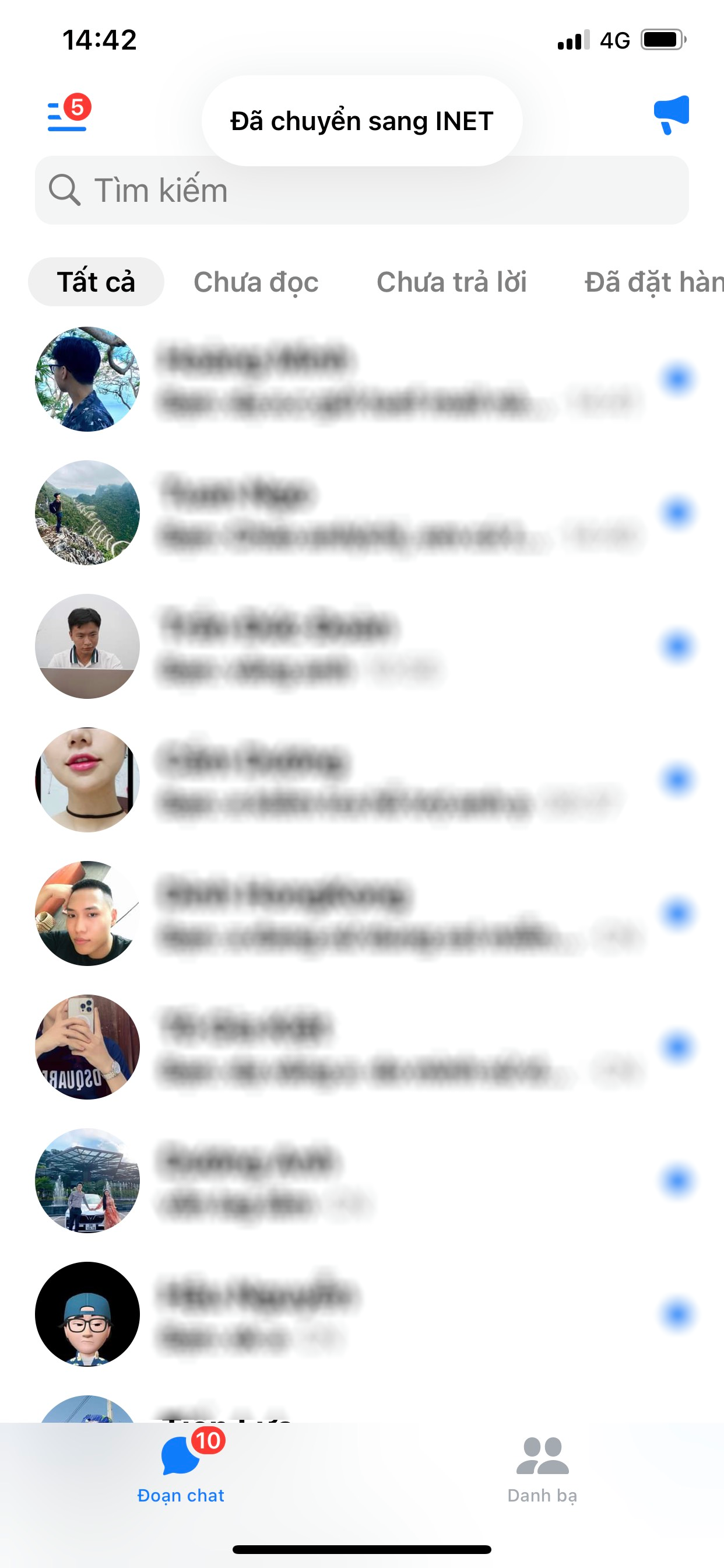The width and height of the screenshot is (724, 1568).
Task: Open the menu button with badge 5
Action: tap(67, 114)
